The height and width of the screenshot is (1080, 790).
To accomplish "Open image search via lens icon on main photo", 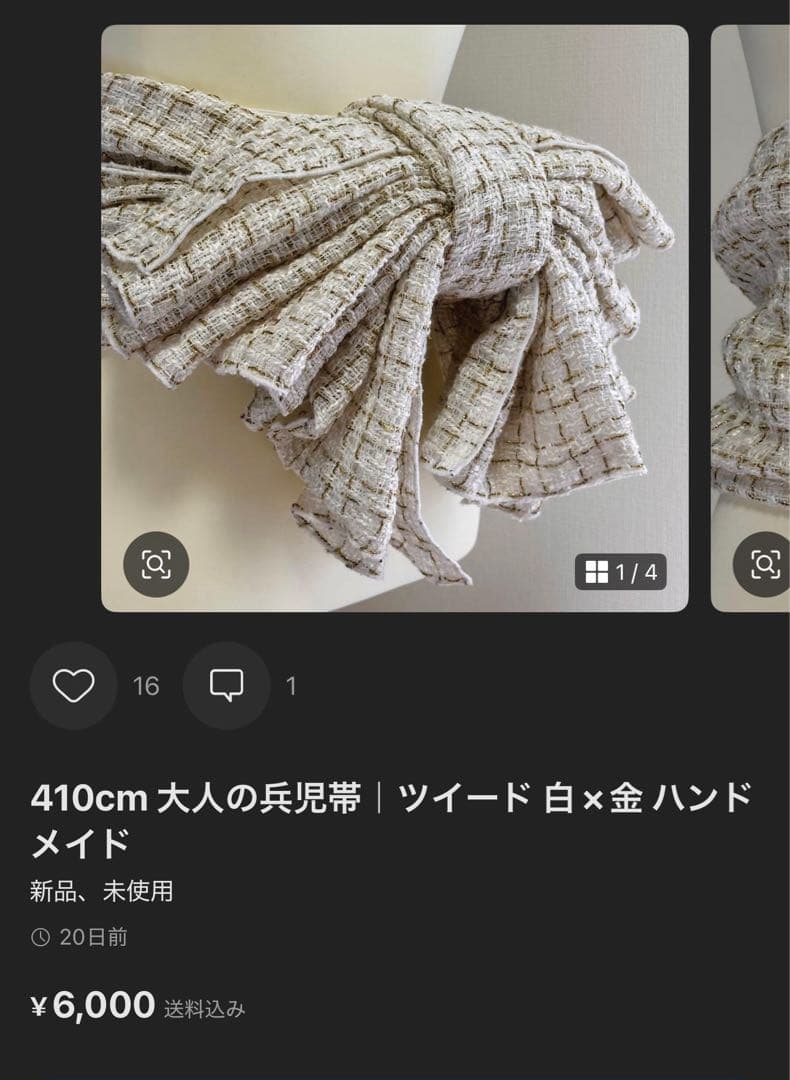I will pos(159,565).
